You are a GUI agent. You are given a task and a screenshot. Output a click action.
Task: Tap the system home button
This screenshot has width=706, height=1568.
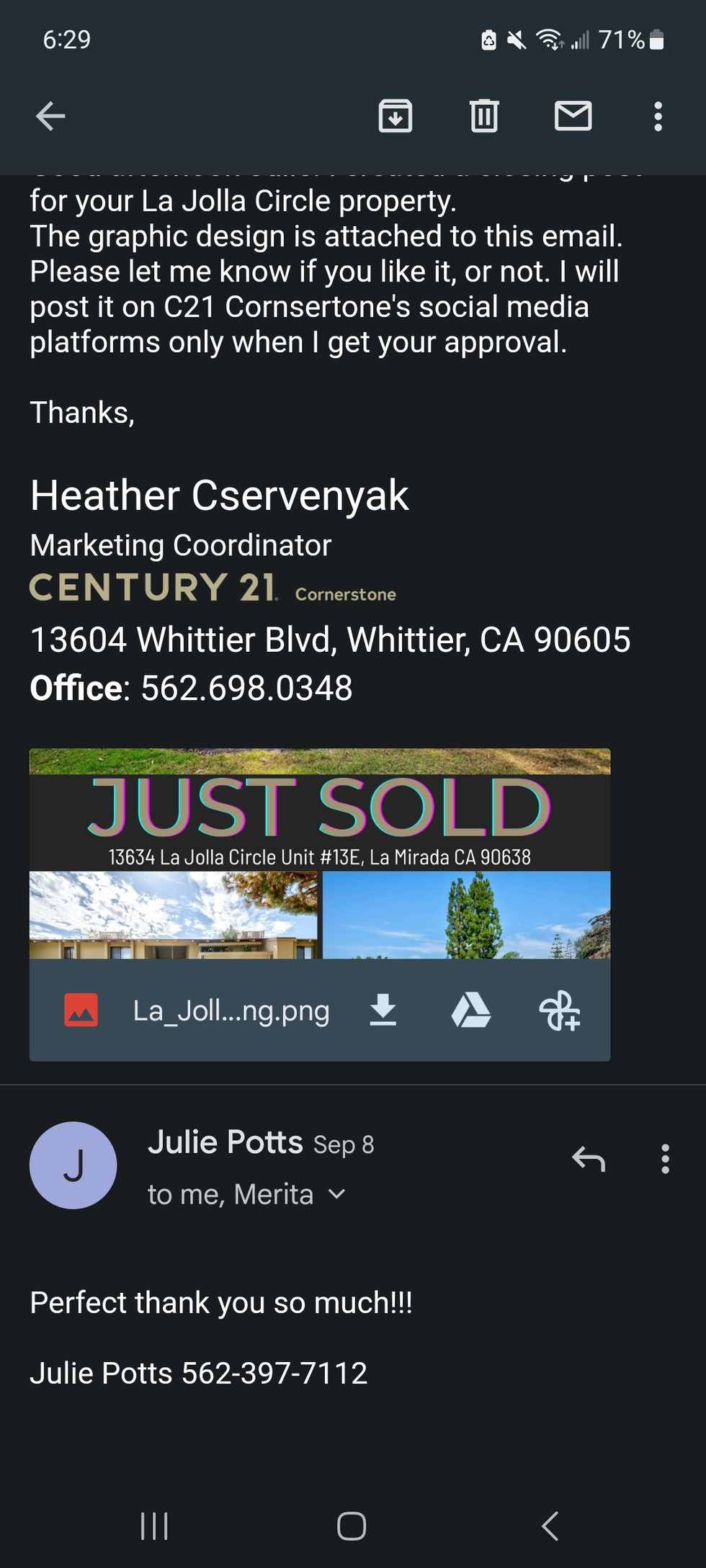pos(352,1526)
